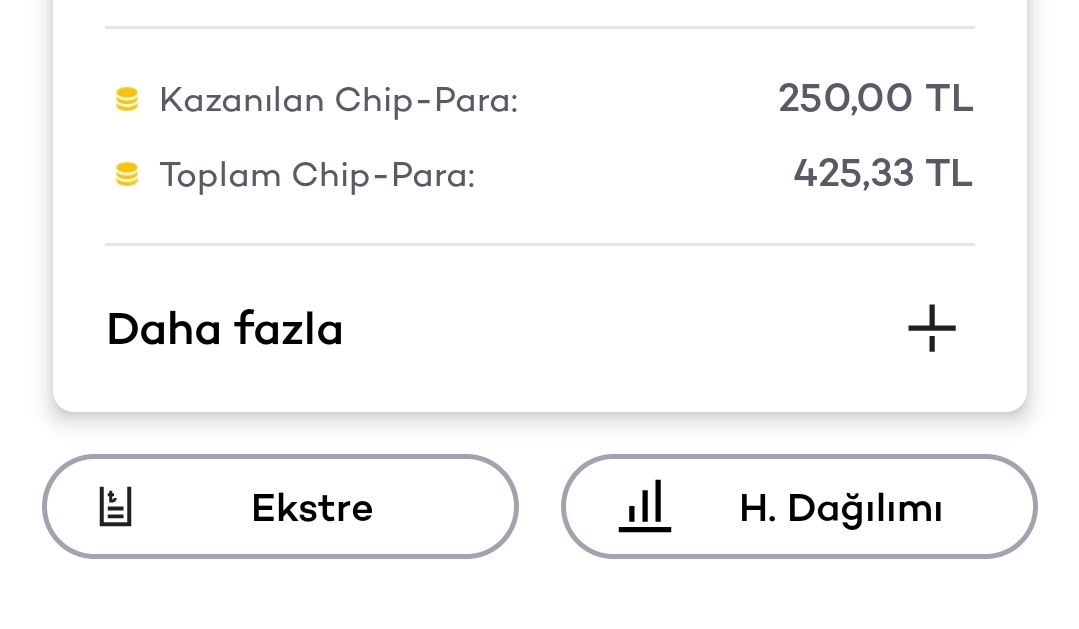Screen dimensions: 1079x629
Task: Expand the Daha fazla section
Action: tap(931, 328)
